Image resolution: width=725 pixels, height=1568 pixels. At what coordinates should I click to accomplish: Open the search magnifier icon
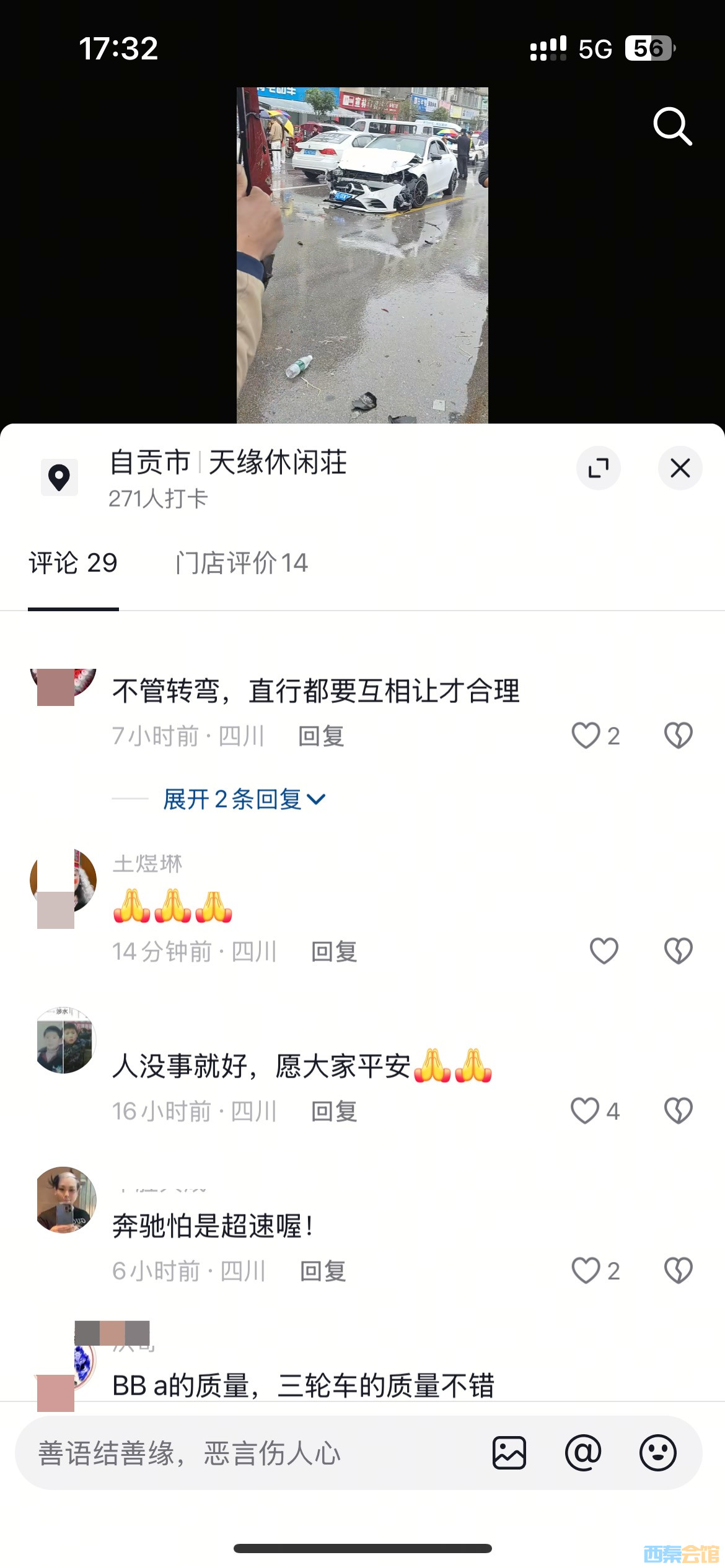pos(672,126)
